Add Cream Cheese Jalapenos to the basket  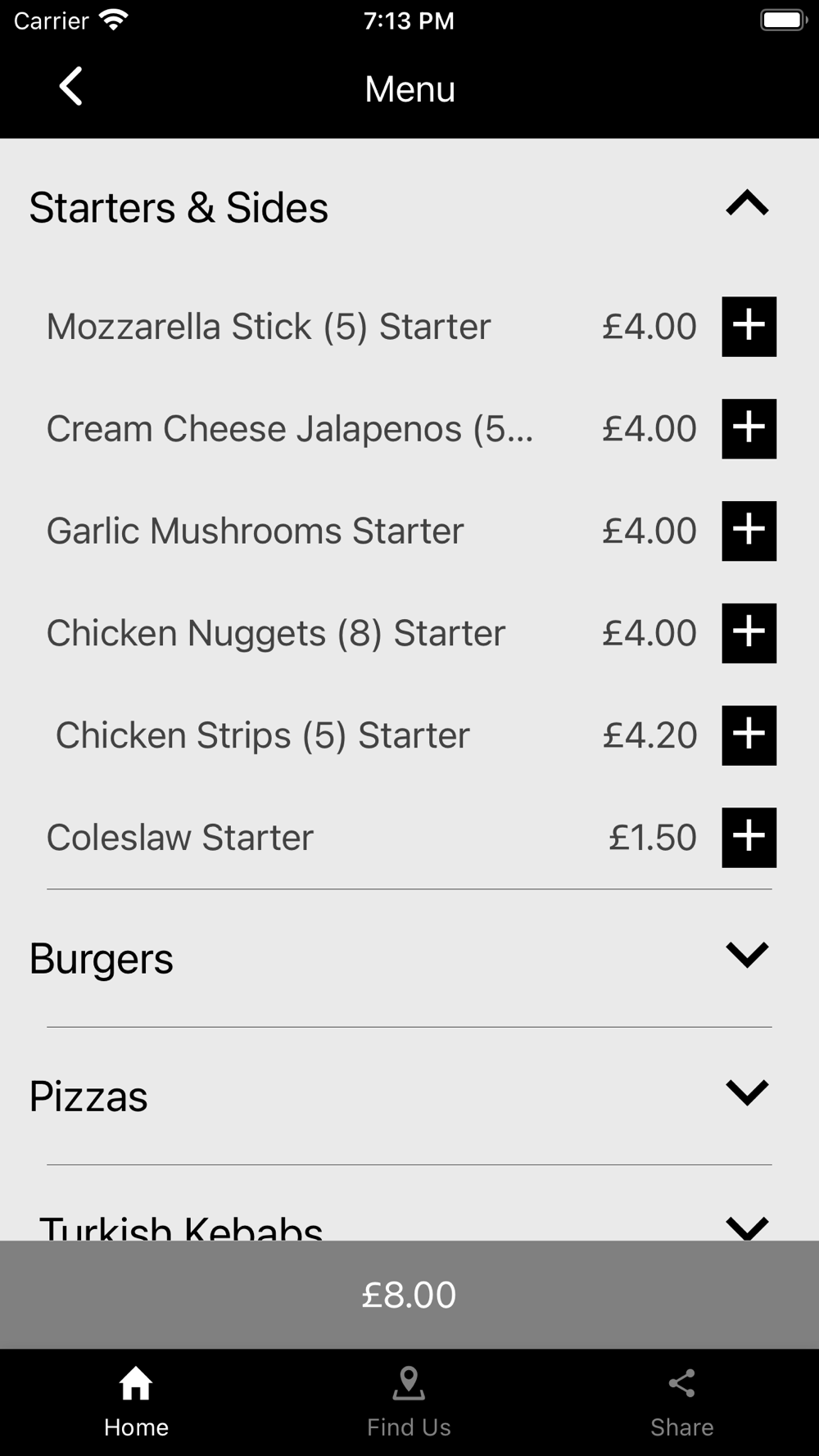point(749,429)
